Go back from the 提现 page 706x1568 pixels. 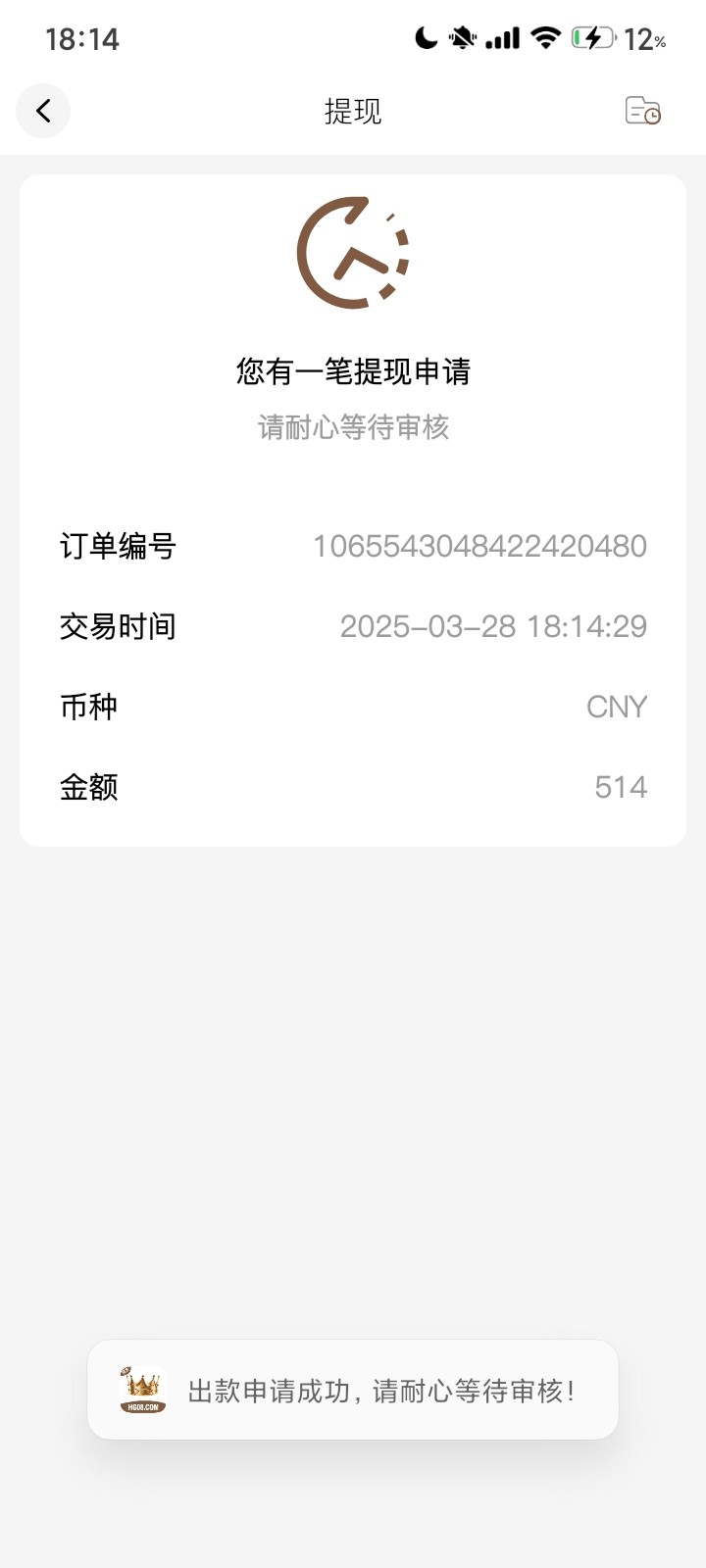[43, 111]
